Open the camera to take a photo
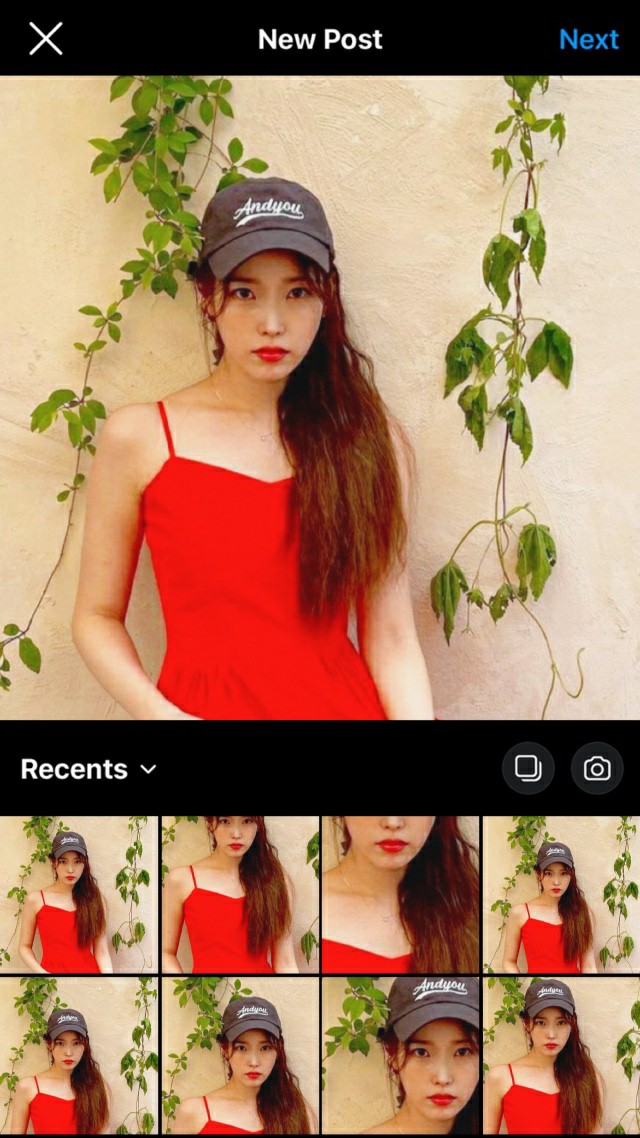Viewport: 640px width, 1138px height. (597, 768)
